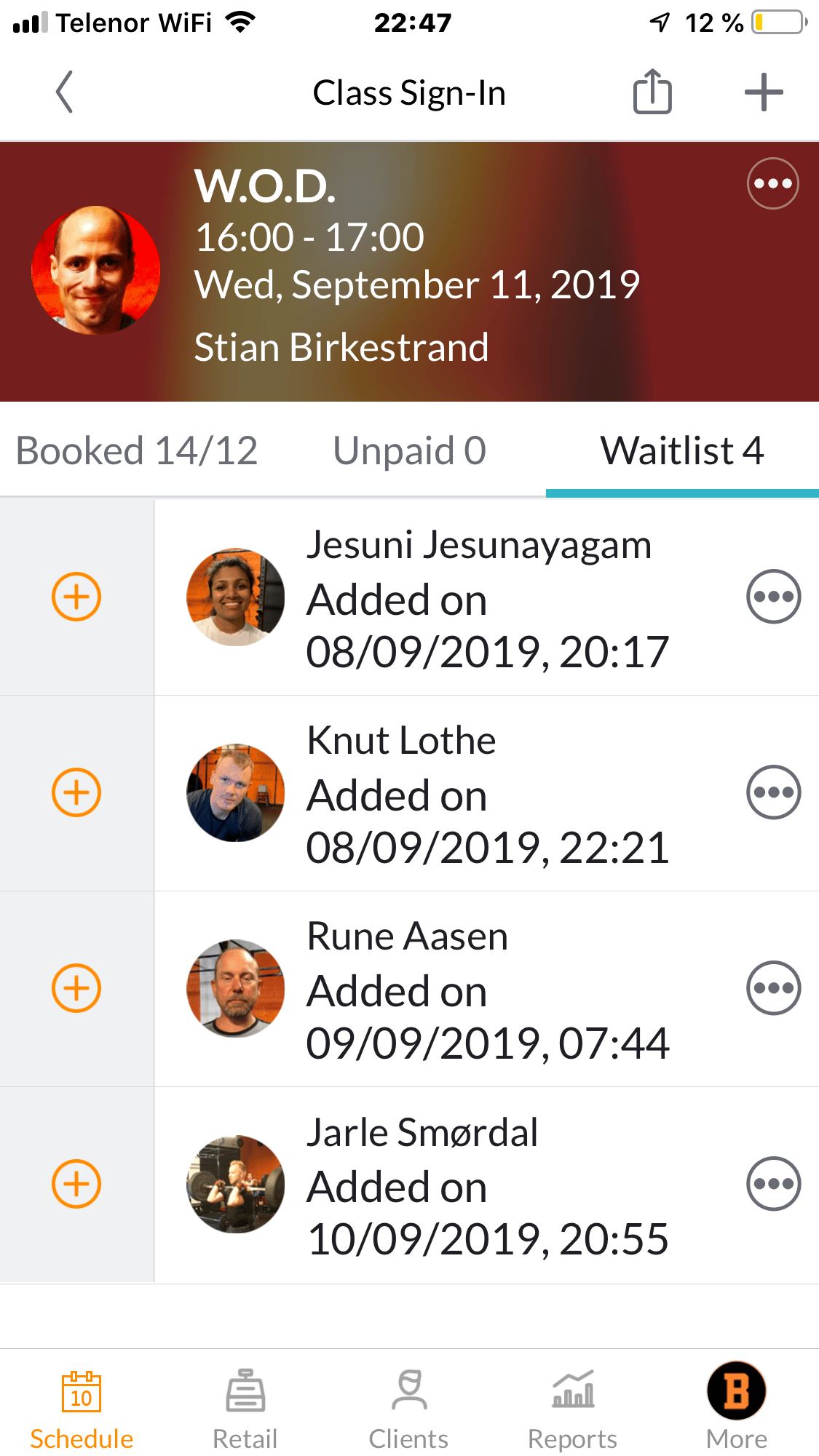Add Jarle Smørdal from waitlist to class

point(76,1184)
